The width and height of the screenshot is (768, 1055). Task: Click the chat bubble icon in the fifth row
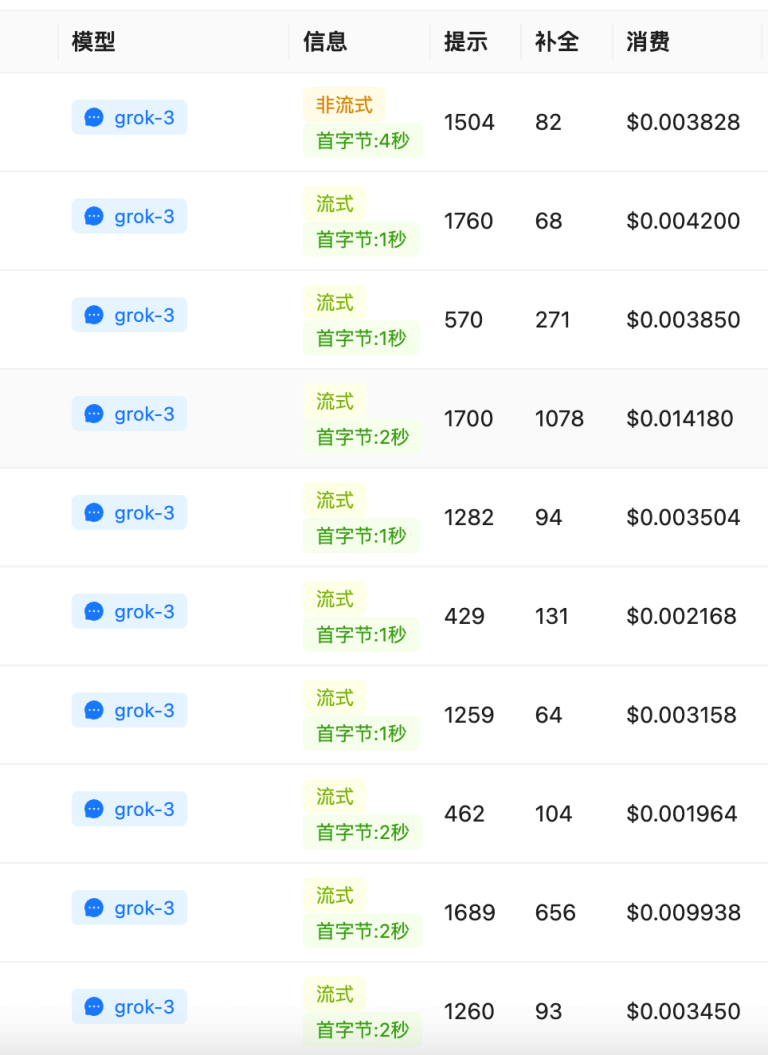point(93,513)
